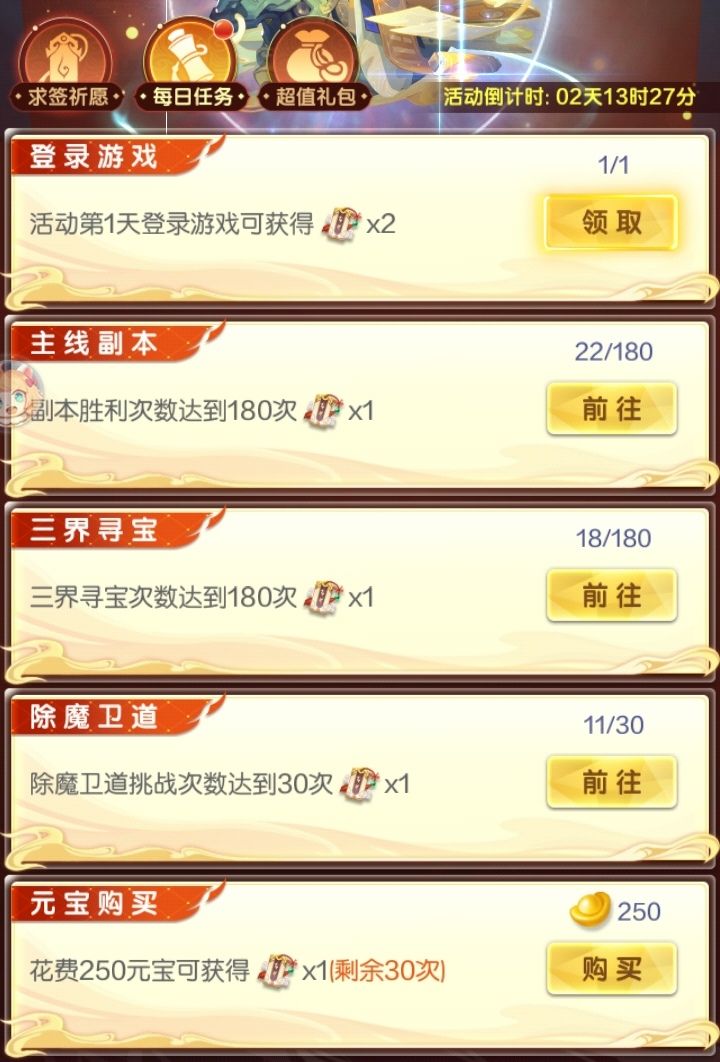
Task: Tap 前往 for the 除魔卫道 task
Action: coord(611,782)
